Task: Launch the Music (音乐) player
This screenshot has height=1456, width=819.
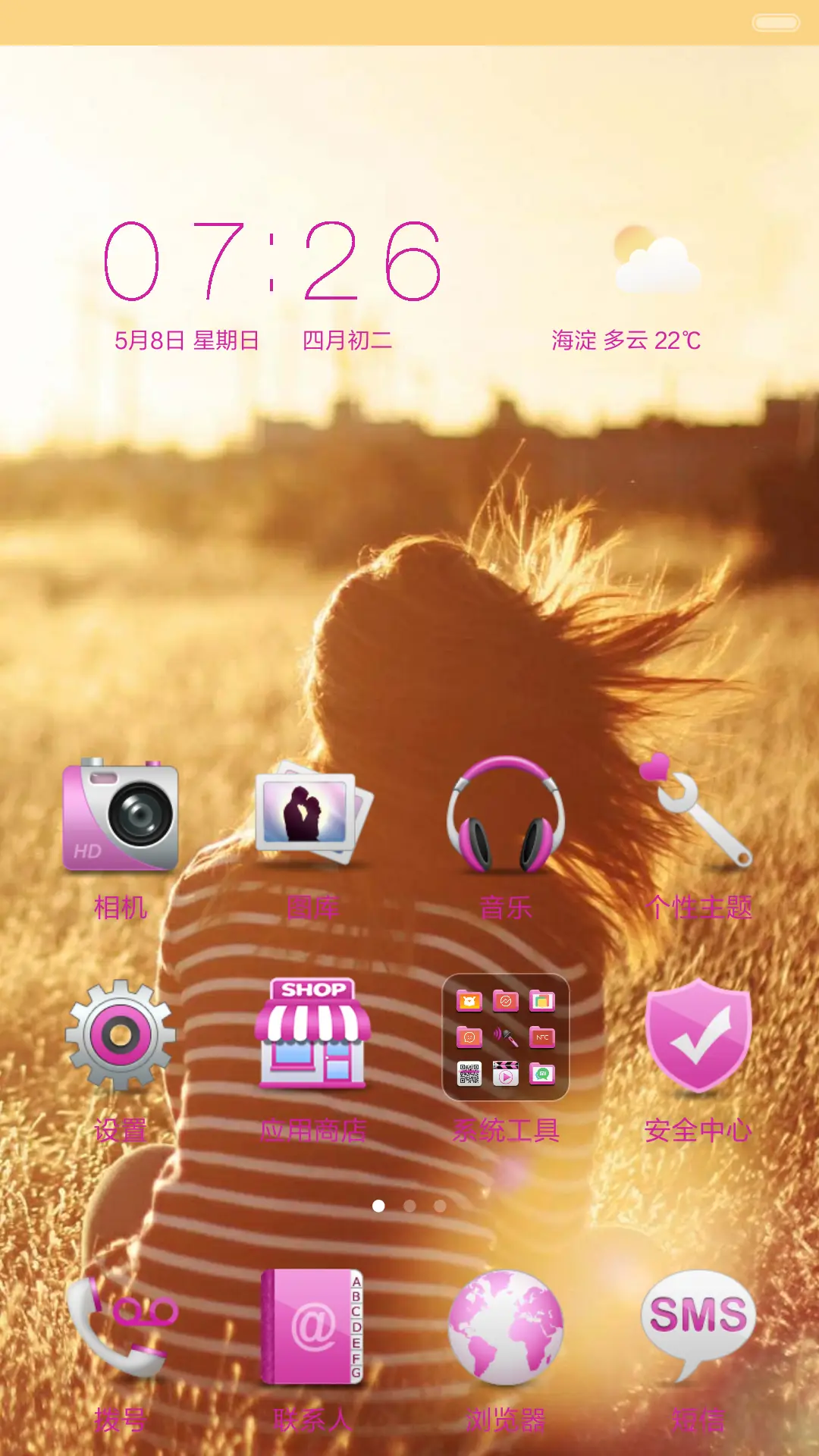Action: pos(504,815)
